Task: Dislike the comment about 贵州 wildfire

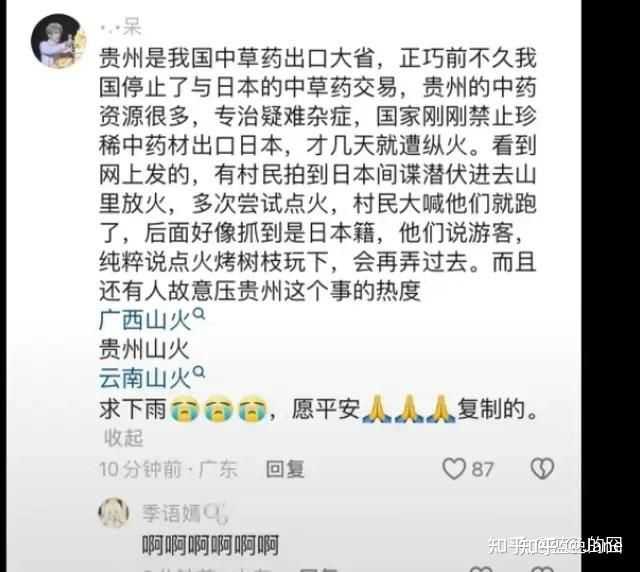Action: 541,468
